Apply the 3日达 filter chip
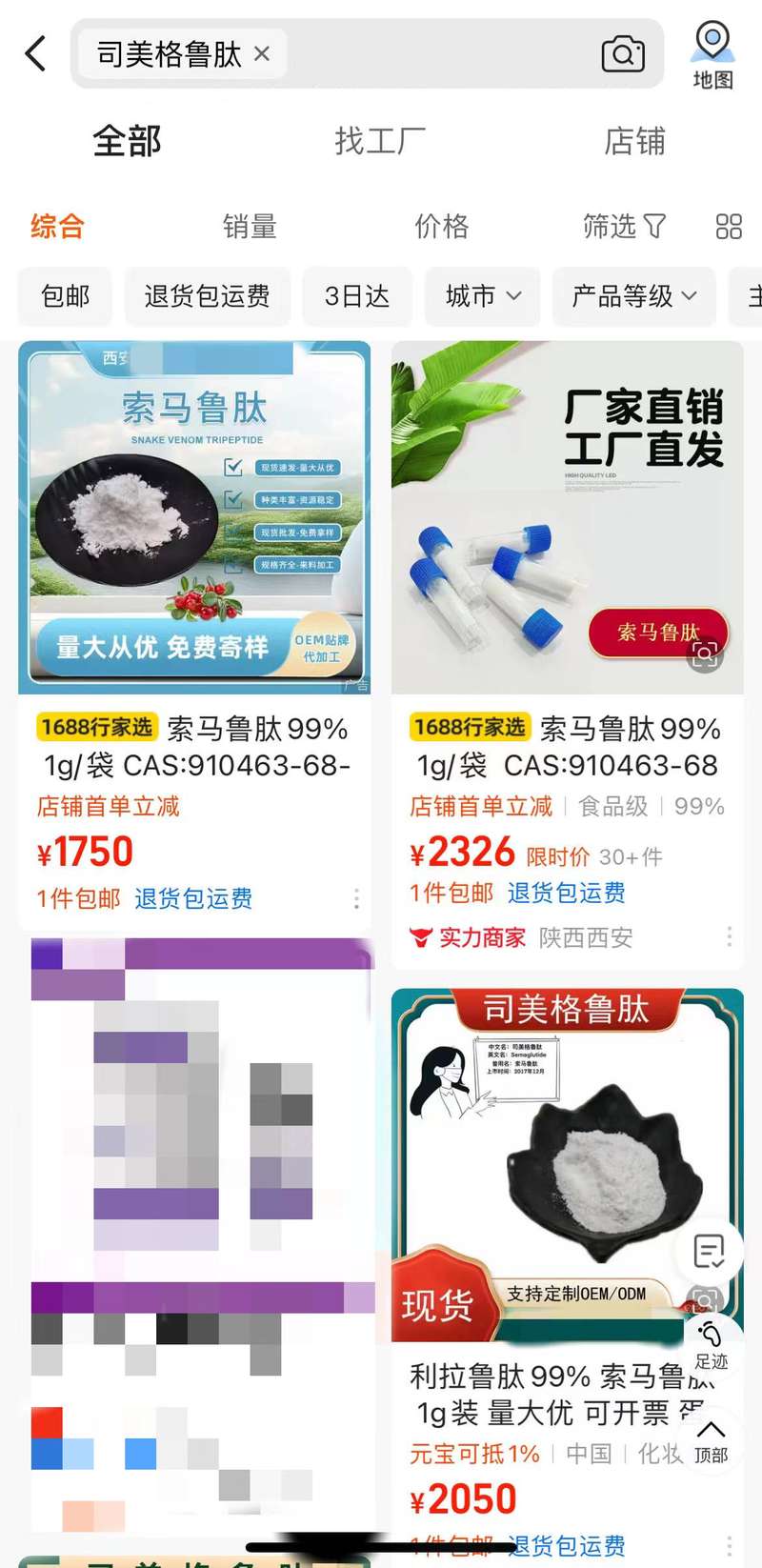 tap(357, 296)
